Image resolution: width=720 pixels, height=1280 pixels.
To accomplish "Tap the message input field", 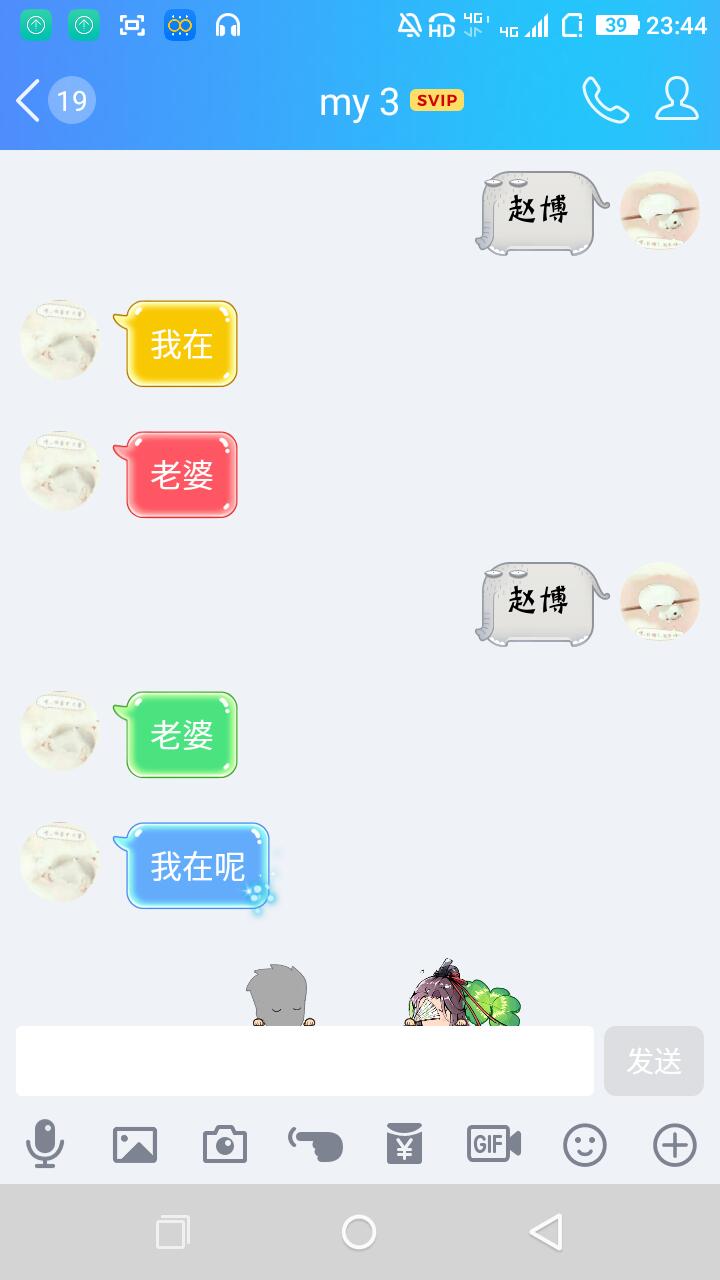I will click(x=304, y=1061).
